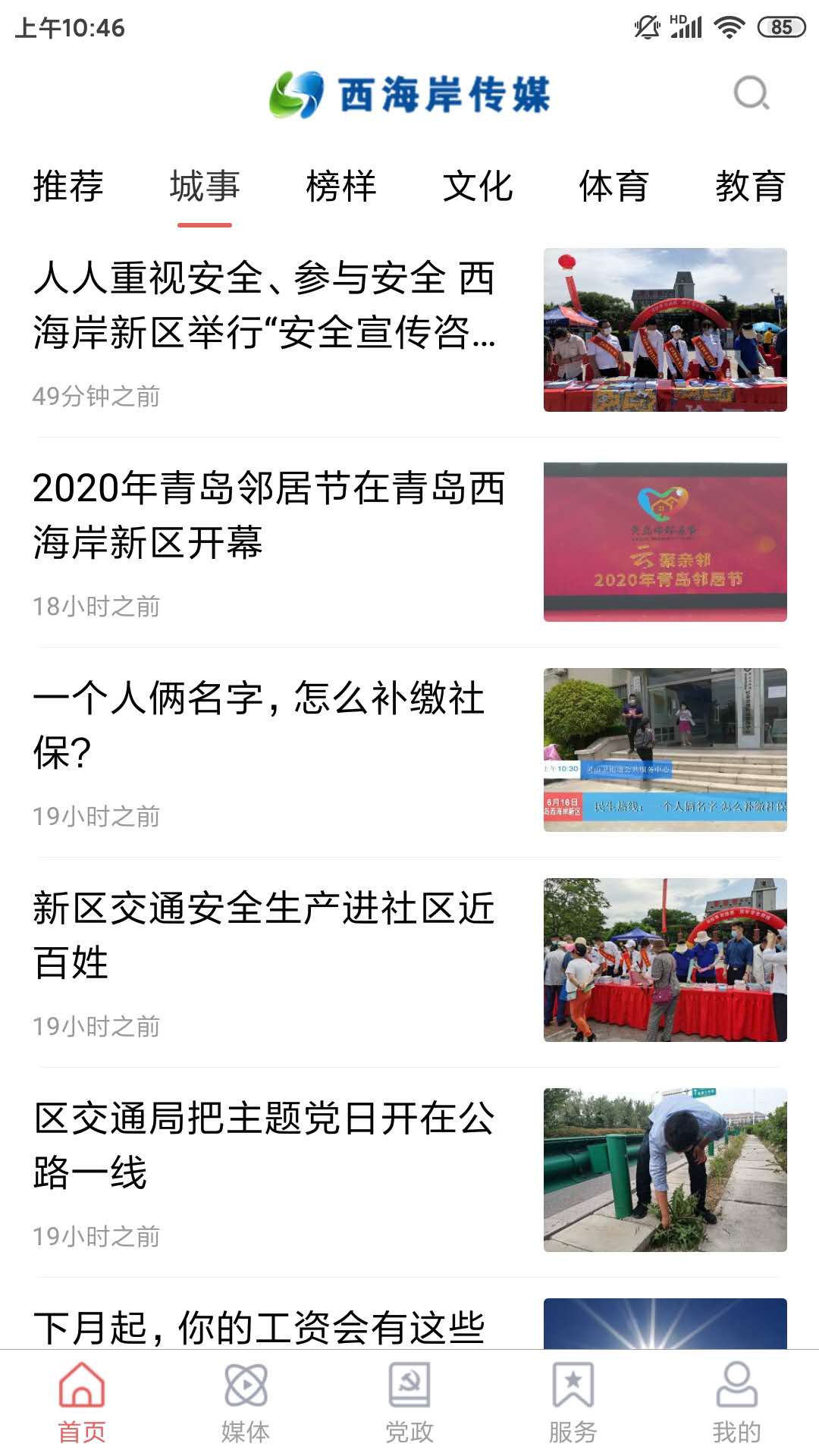The height and width of the screenshot is (1456, 819).
Task: Open article 人人重视安全、参与安全
Action: [x=265, y=306]
